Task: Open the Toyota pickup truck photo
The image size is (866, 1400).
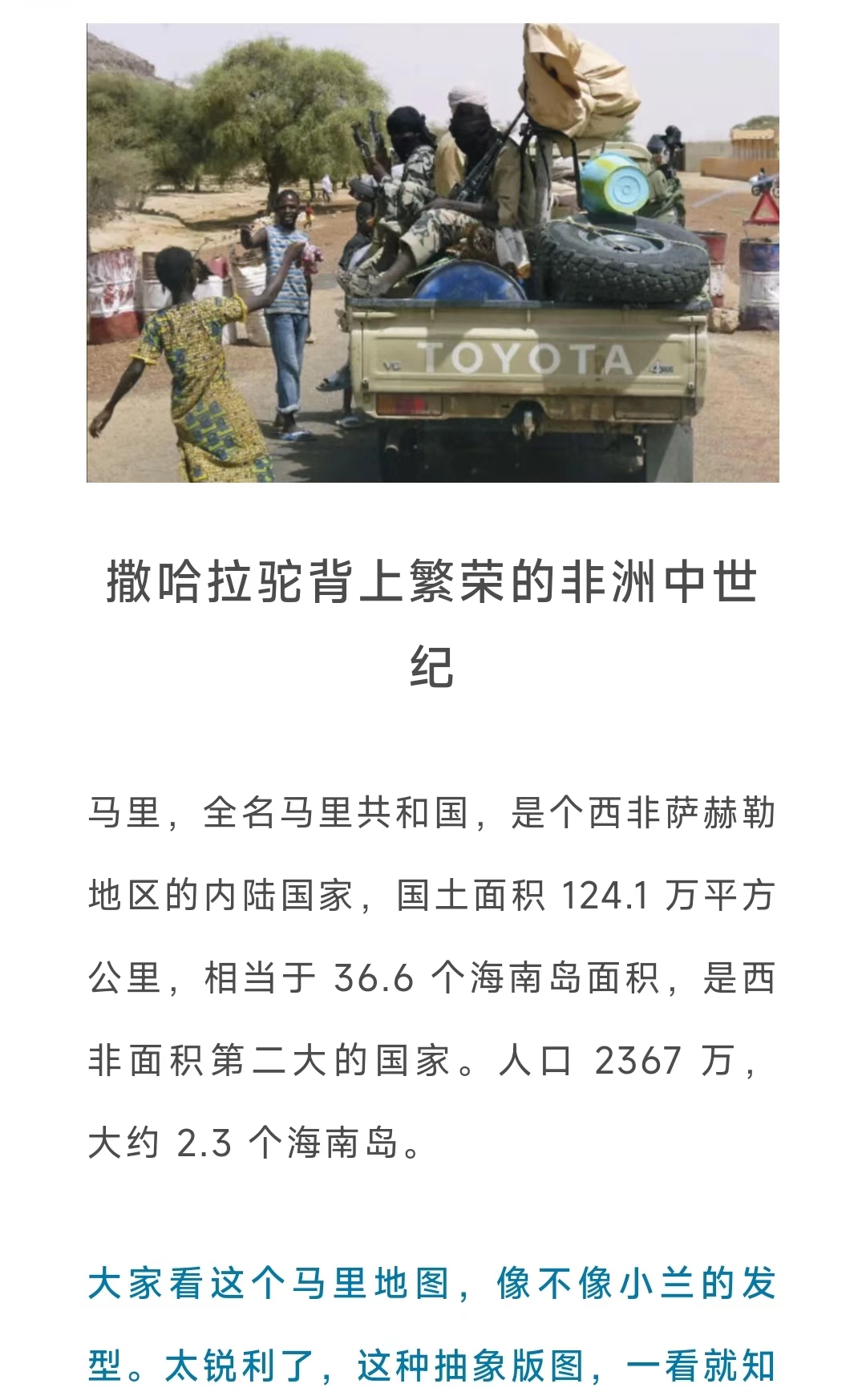Action: [x=433, y=253]
